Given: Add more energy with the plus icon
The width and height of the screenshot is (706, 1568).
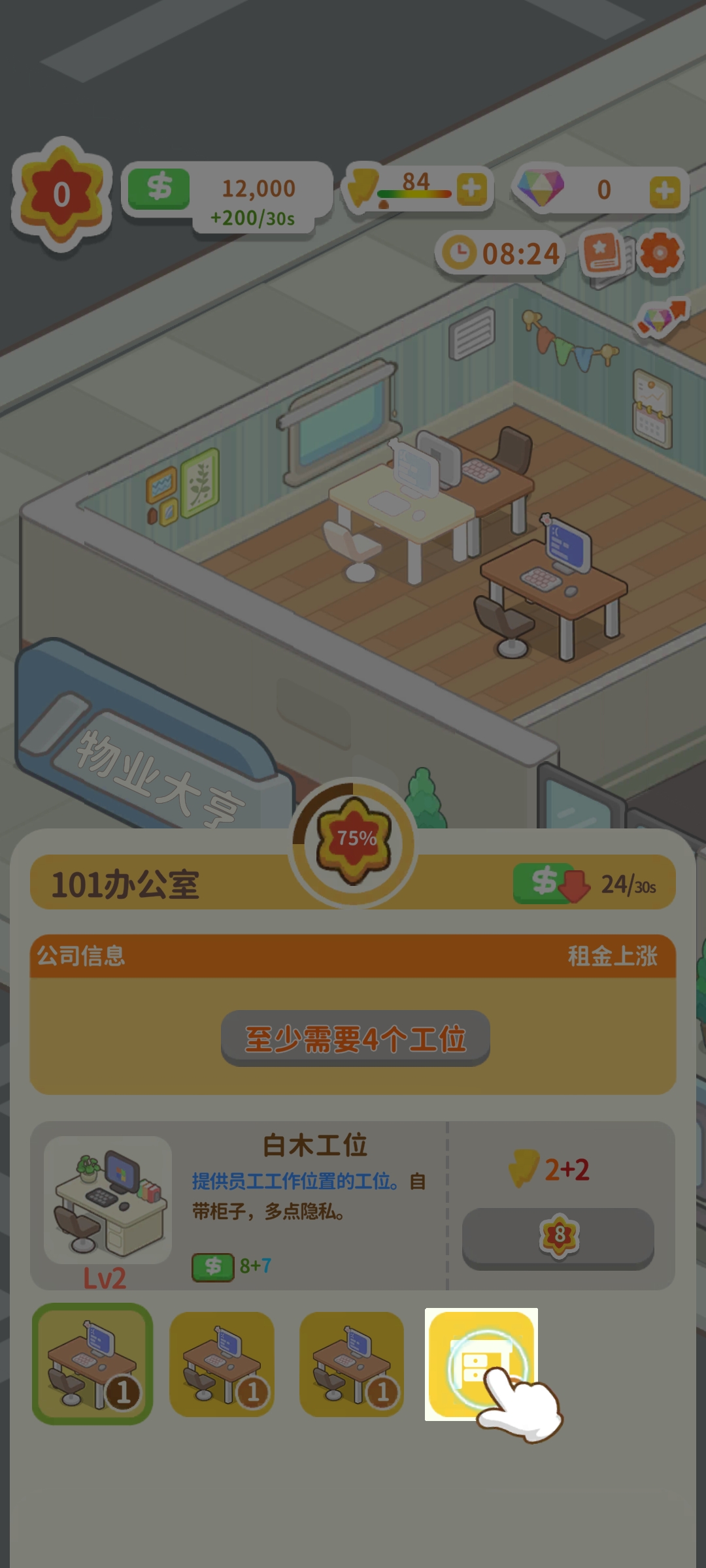Looking at the screenshot, I should [x=471, y=189].
